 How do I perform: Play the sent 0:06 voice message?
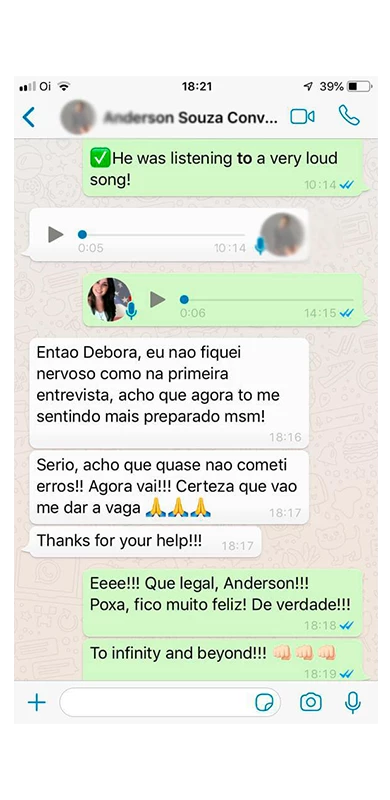(158, 299)
